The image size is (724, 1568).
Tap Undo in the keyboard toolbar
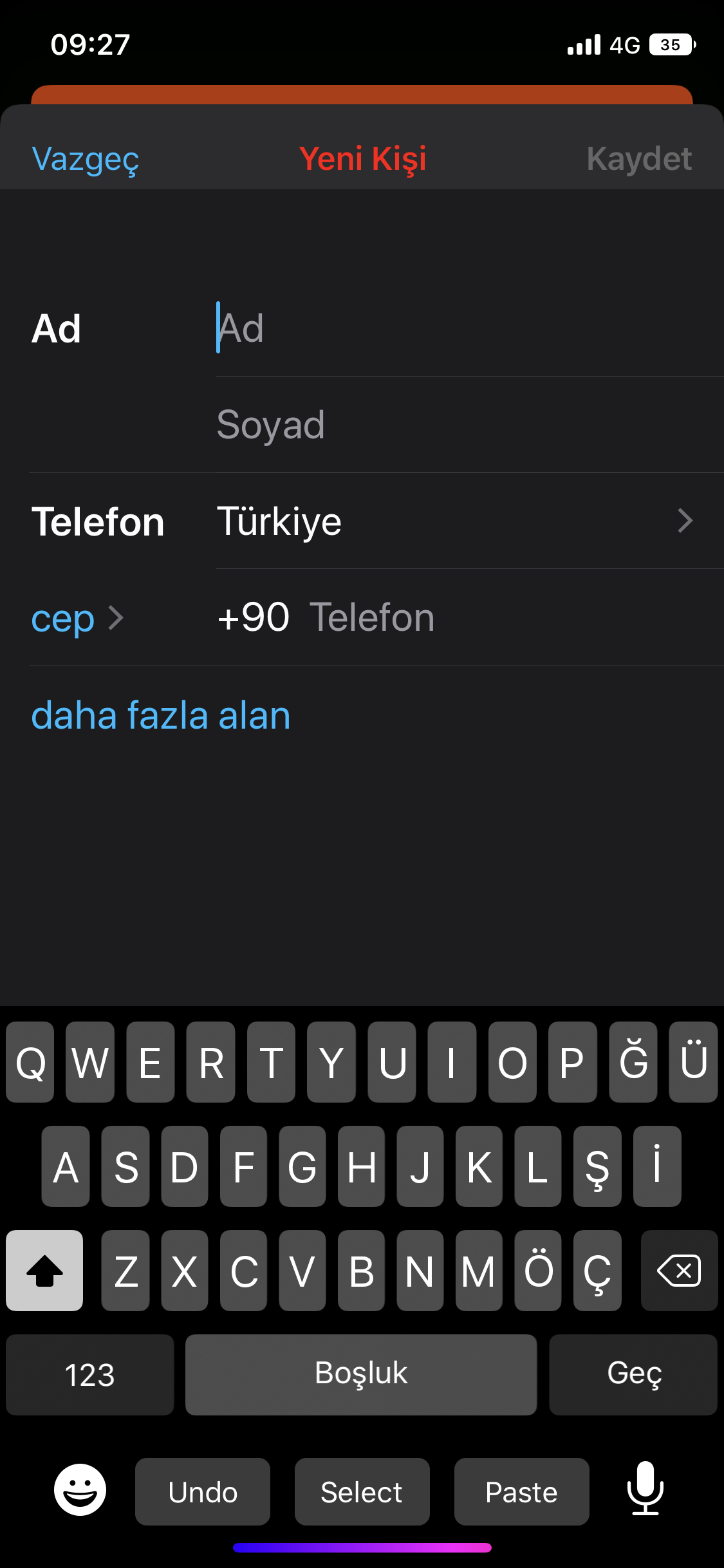203,1491
